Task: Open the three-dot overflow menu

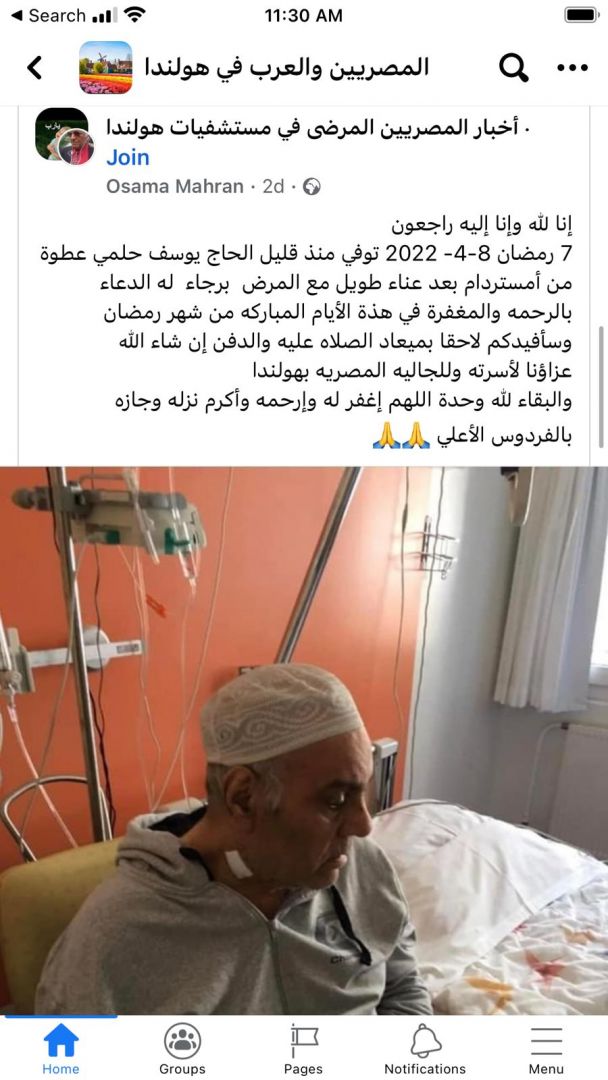Action: click(x=572, y=68)
